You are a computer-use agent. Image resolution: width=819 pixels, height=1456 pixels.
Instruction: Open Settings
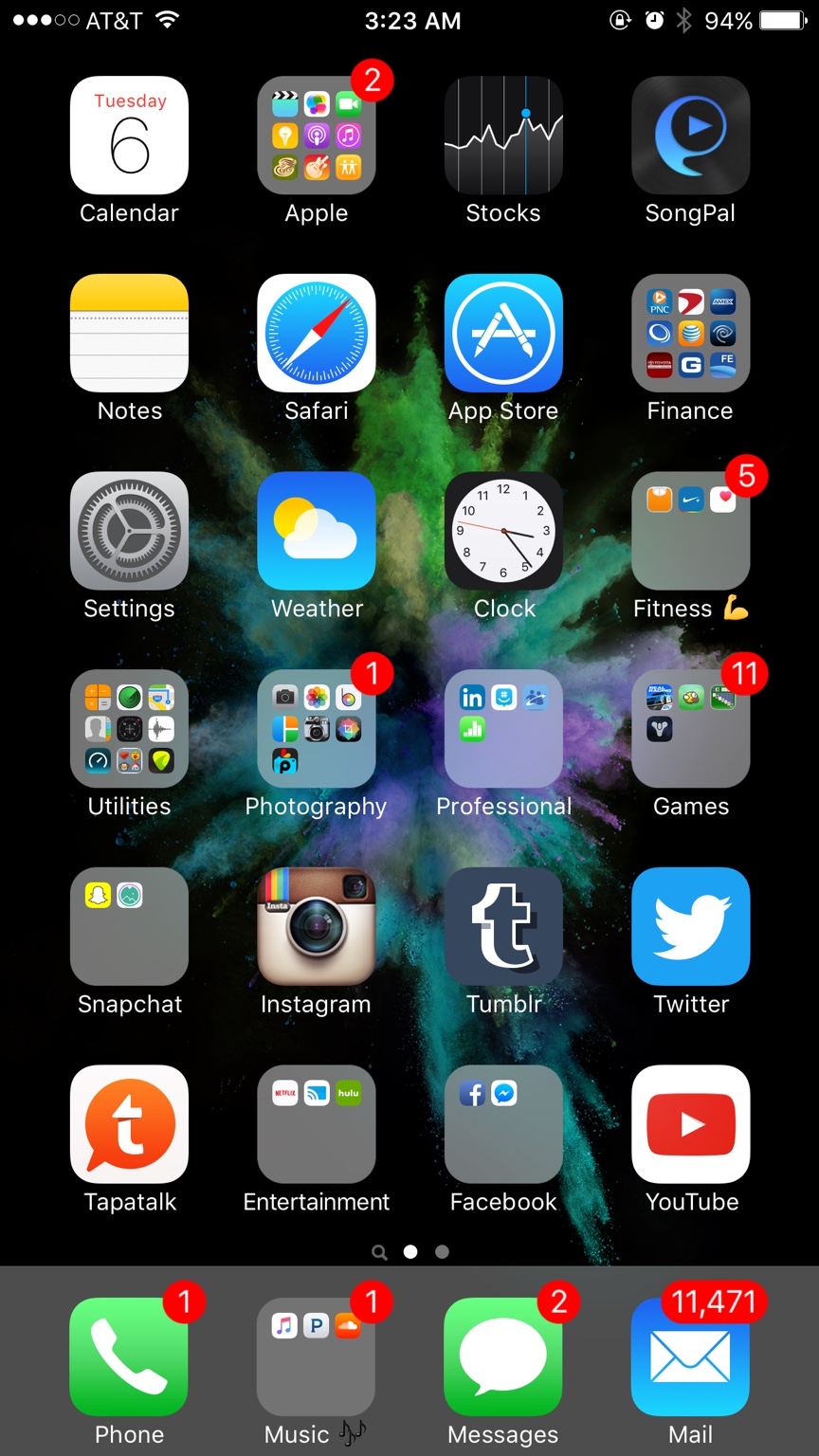point(129,531)
